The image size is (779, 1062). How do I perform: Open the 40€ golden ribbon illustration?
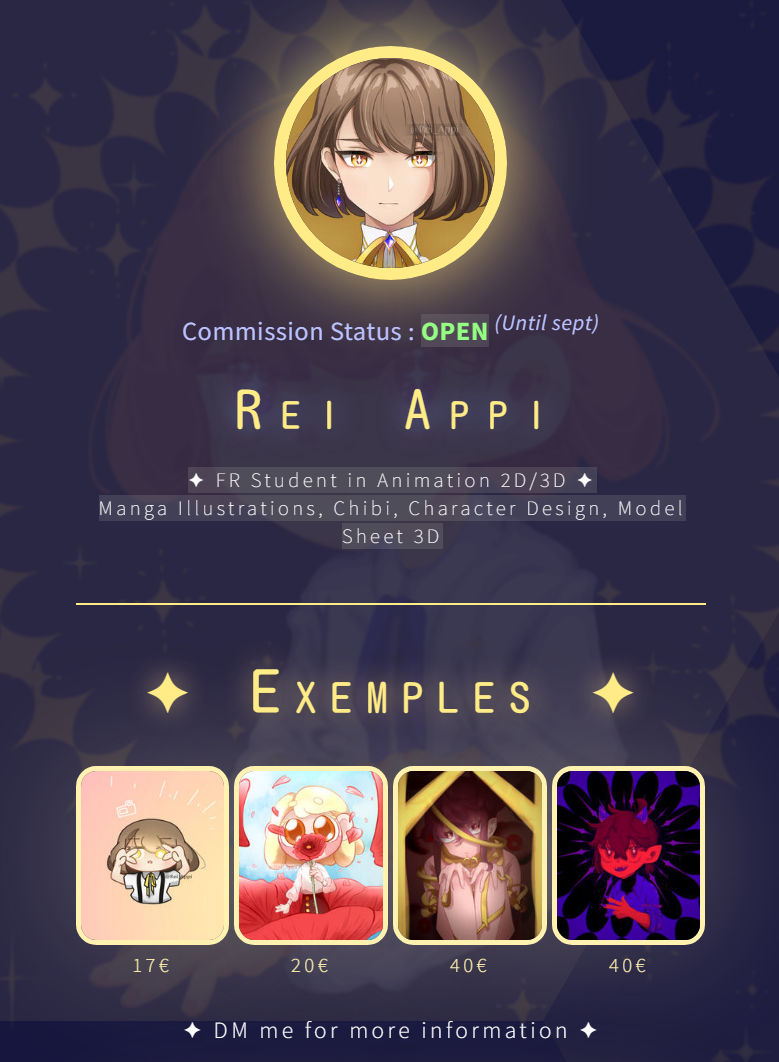470,855
